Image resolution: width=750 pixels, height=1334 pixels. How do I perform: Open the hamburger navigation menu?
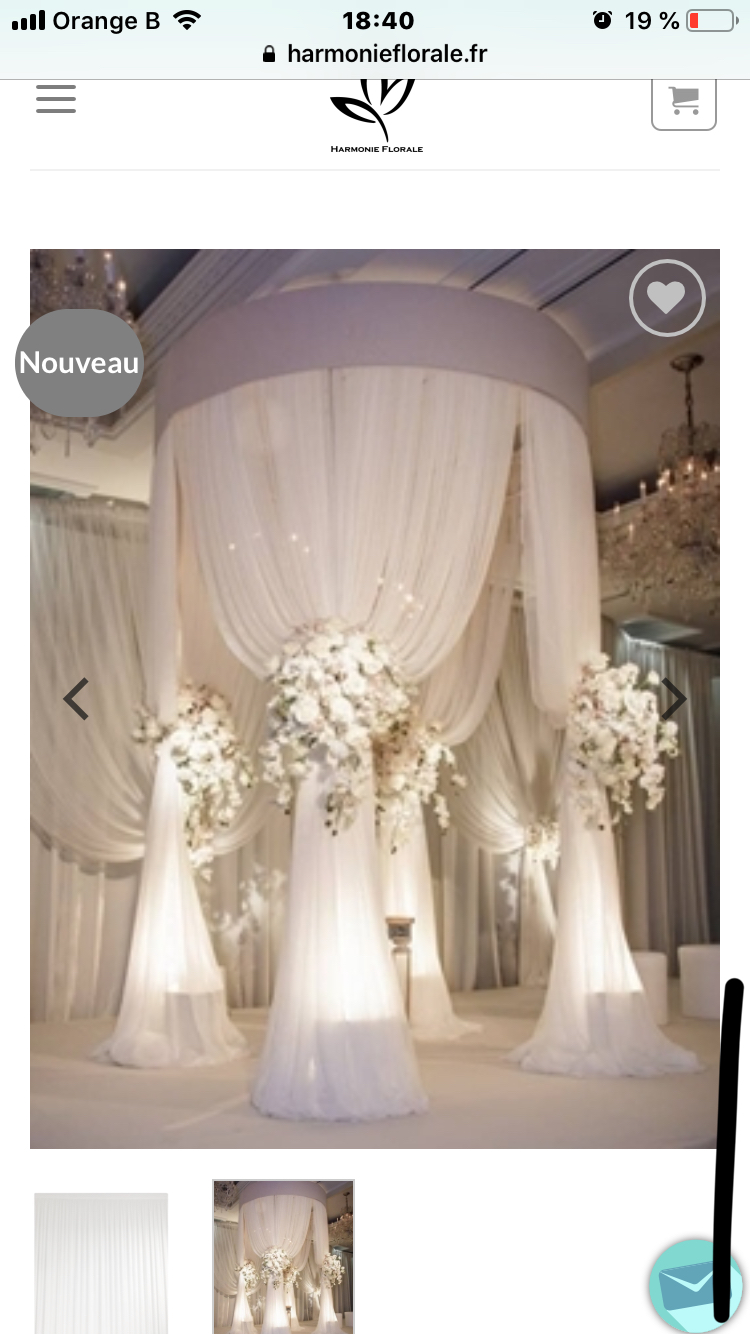click(56, 99)
